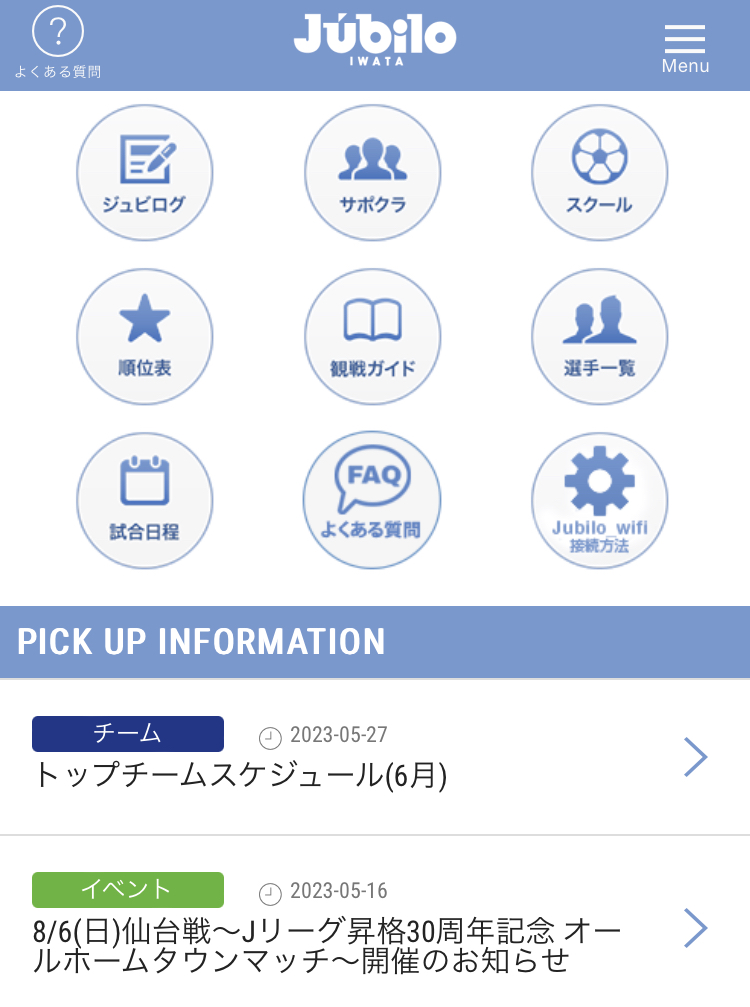Open the スクール section
This screenshot has width=750, height=1007.
point(599,173)
